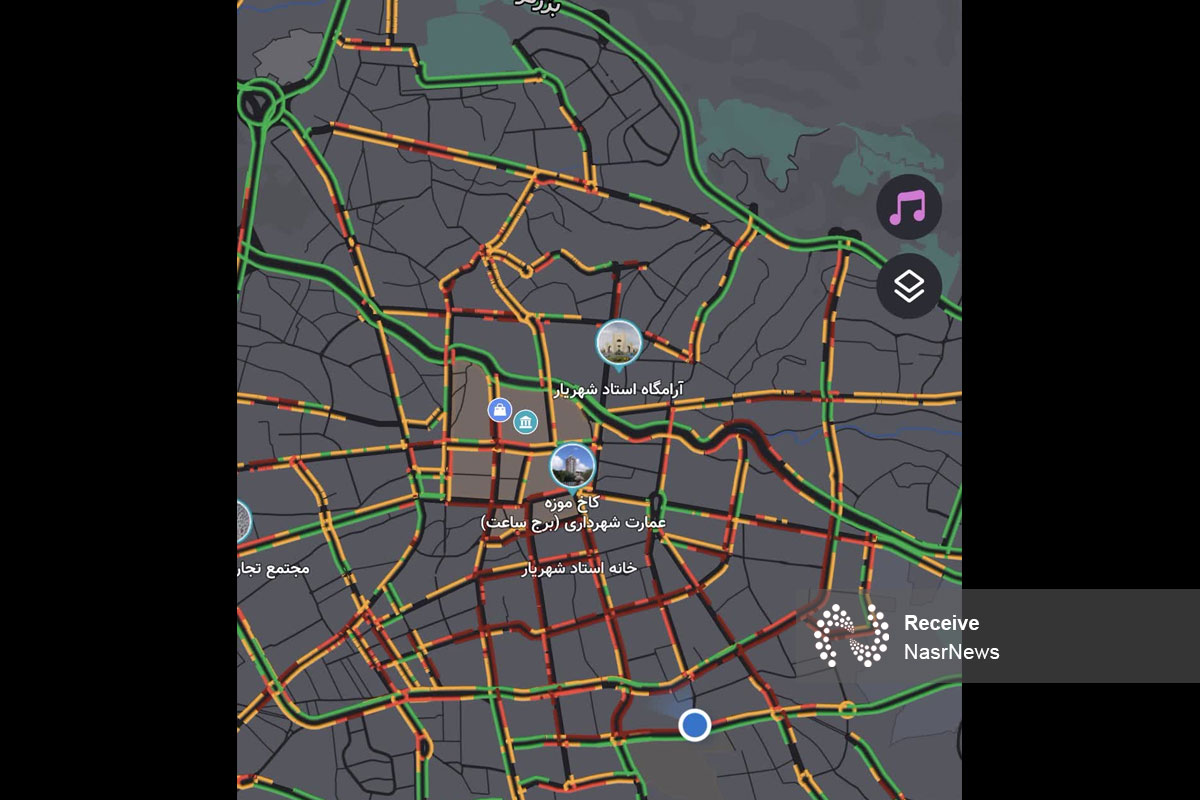Viewport: 1200px width, 800px height.
Task: Tap the teal museum building marker
Action: (526, 422)
